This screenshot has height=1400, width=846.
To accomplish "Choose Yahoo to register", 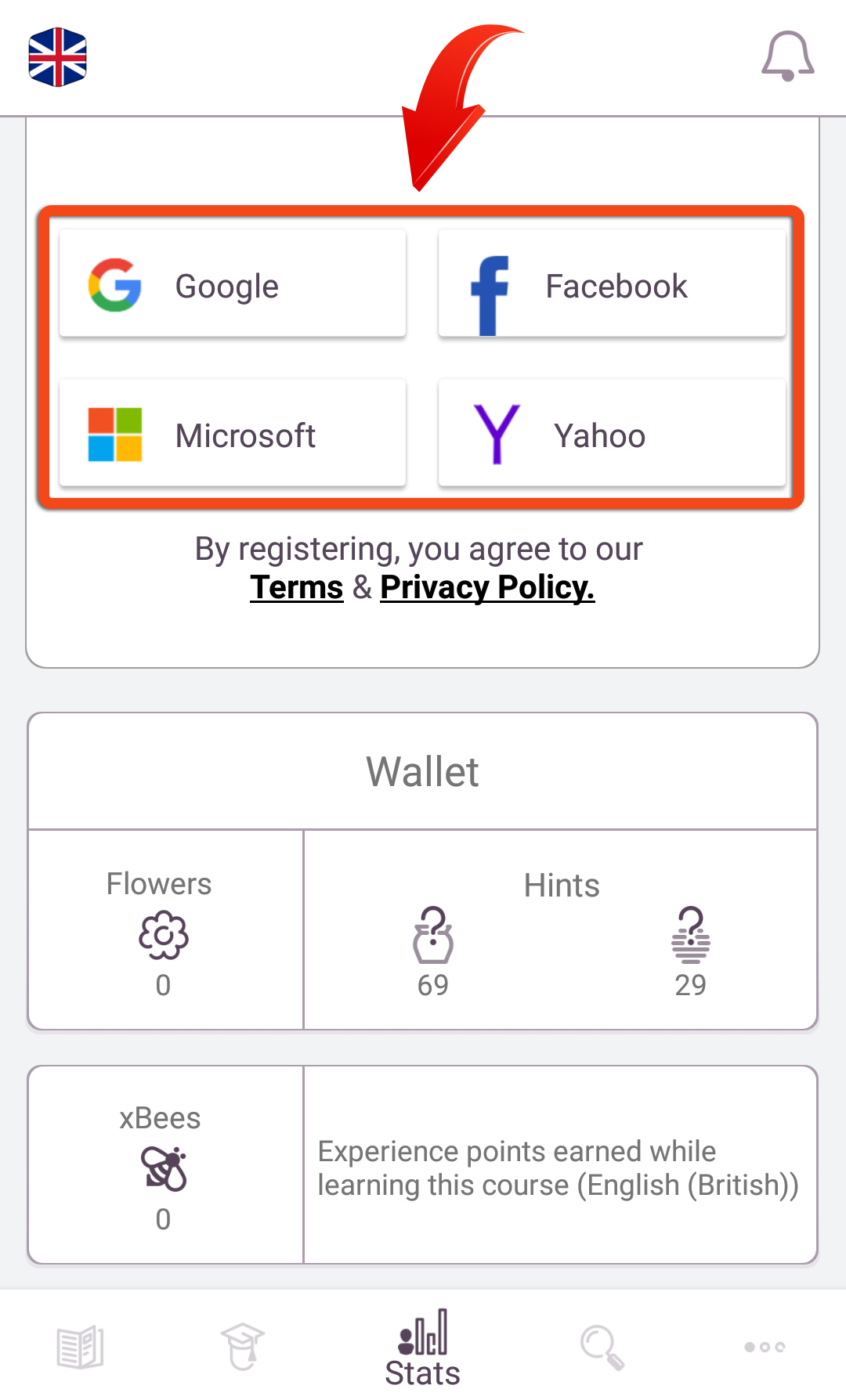I will coord(612,434).
